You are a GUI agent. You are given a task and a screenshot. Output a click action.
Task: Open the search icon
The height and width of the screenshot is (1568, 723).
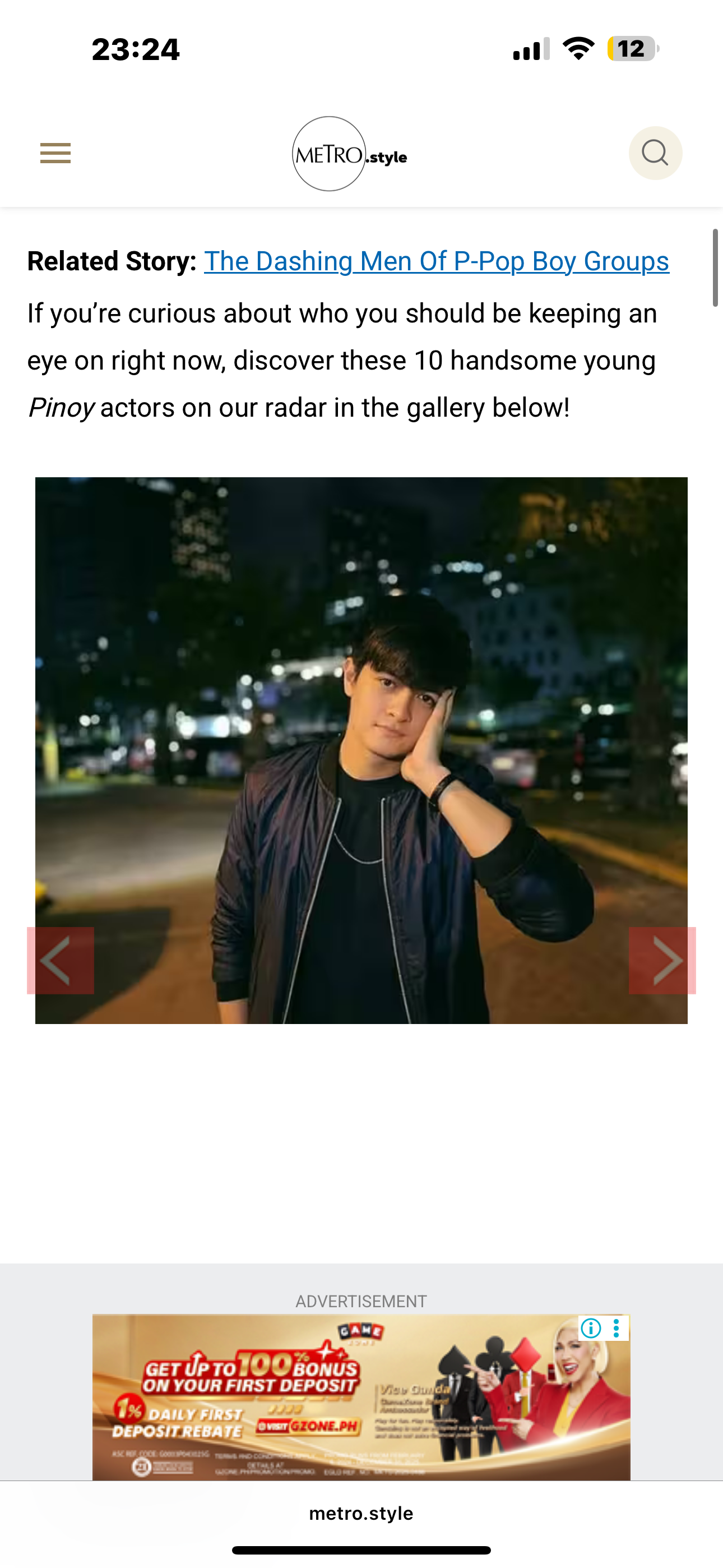[655, 153]
